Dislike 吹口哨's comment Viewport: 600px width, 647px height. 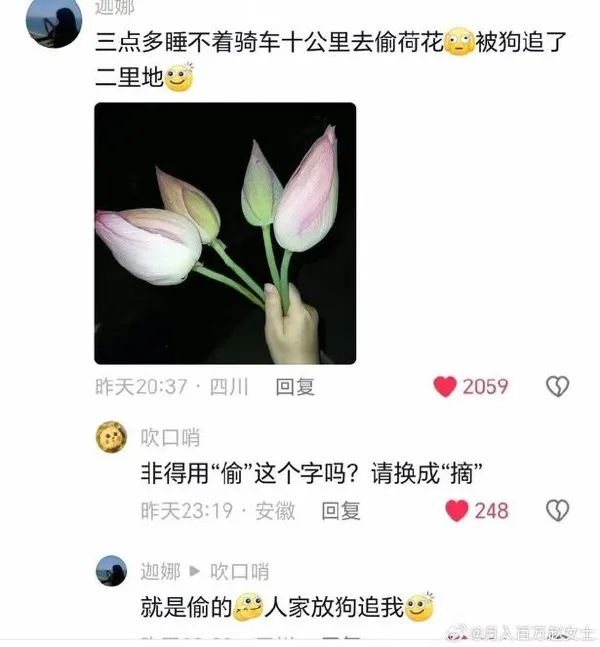coord(557,511)
